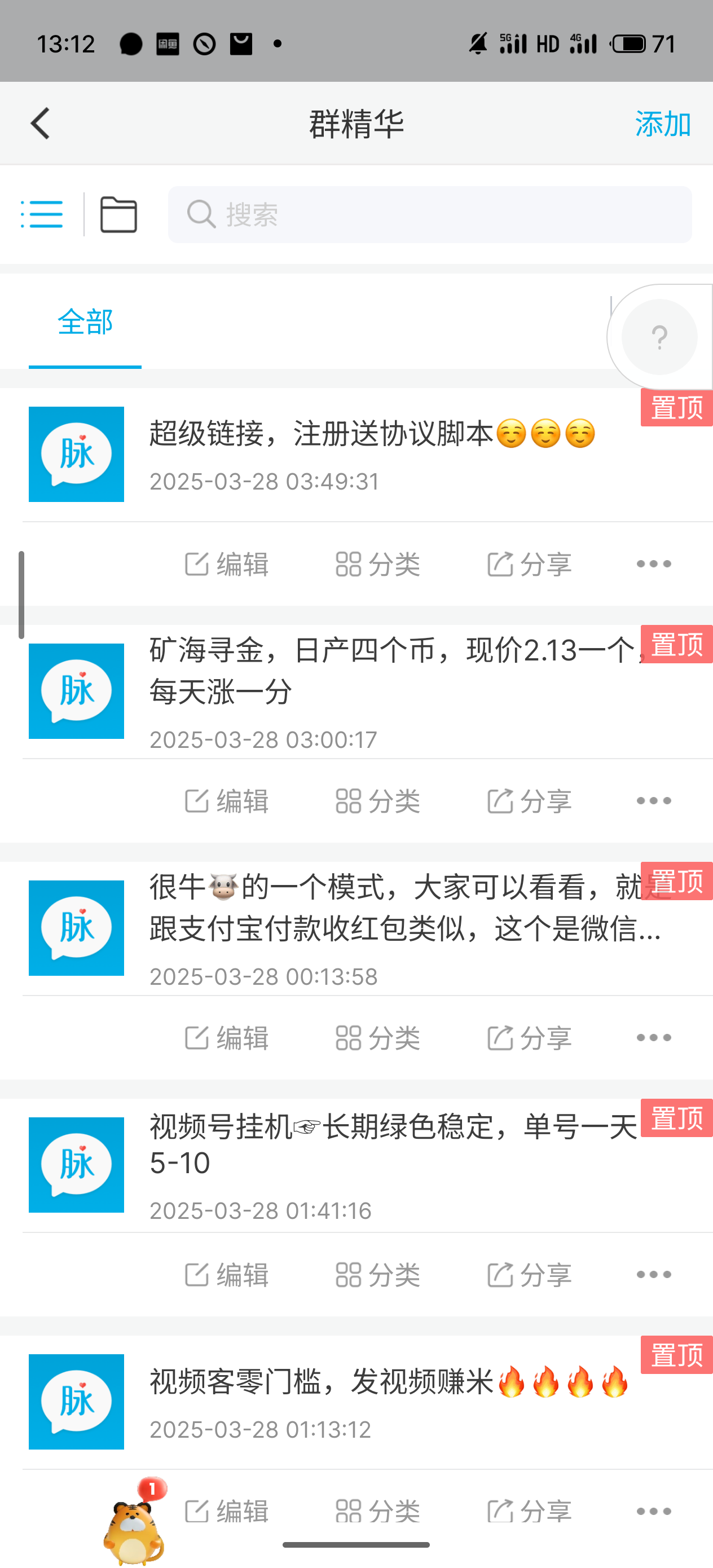Open the floating question mark help button
The image size is (713, 1568).
tap(659, 337)
